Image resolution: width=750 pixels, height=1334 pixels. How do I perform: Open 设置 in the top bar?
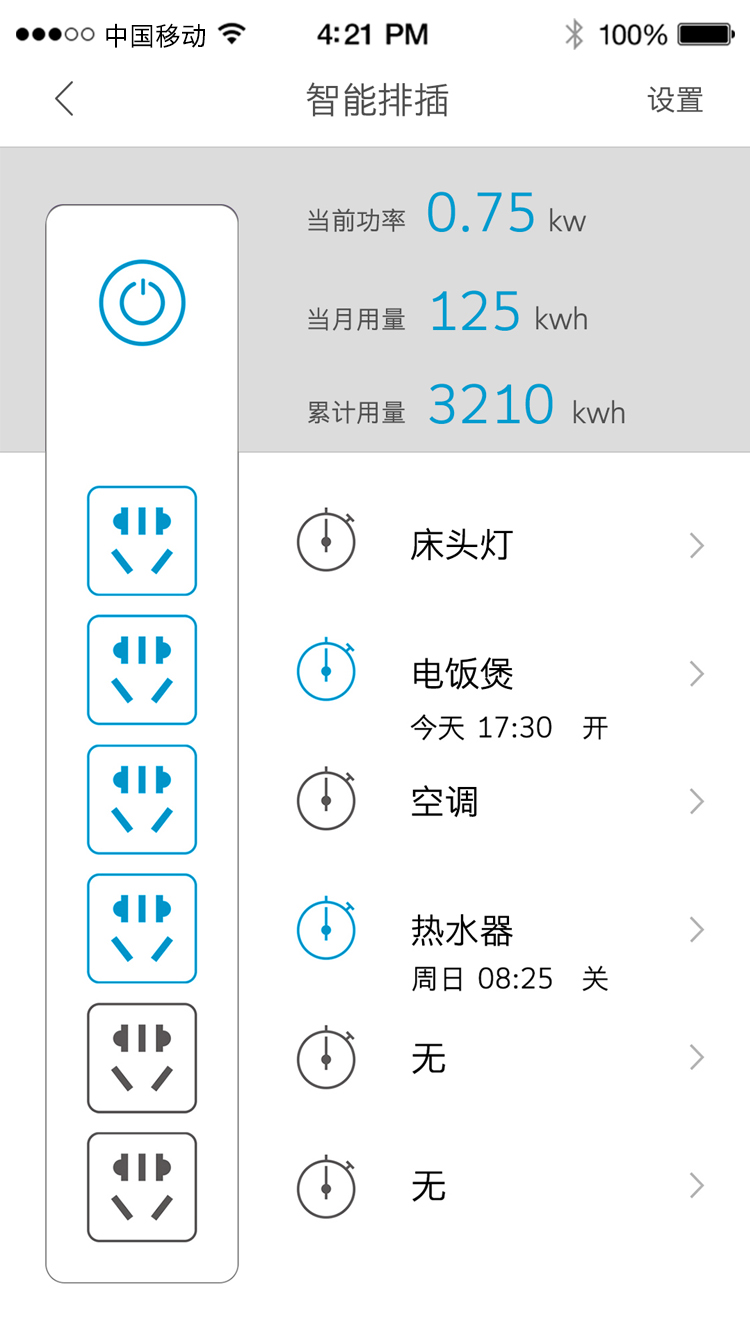point(675,100)
